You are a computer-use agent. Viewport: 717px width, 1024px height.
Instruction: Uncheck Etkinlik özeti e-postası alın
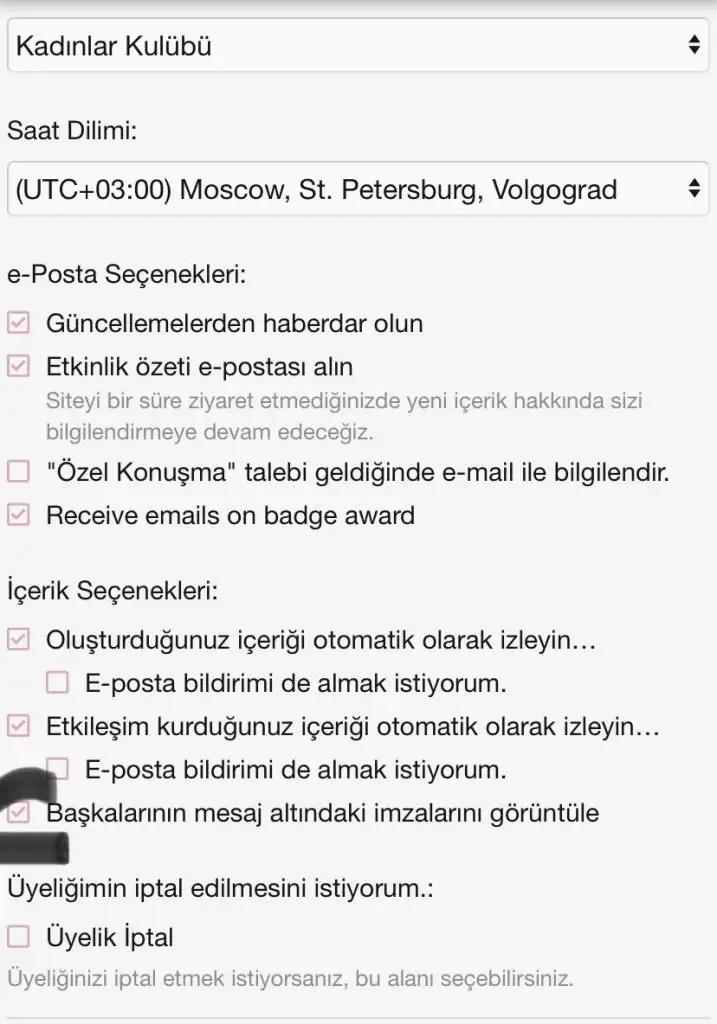18,367
